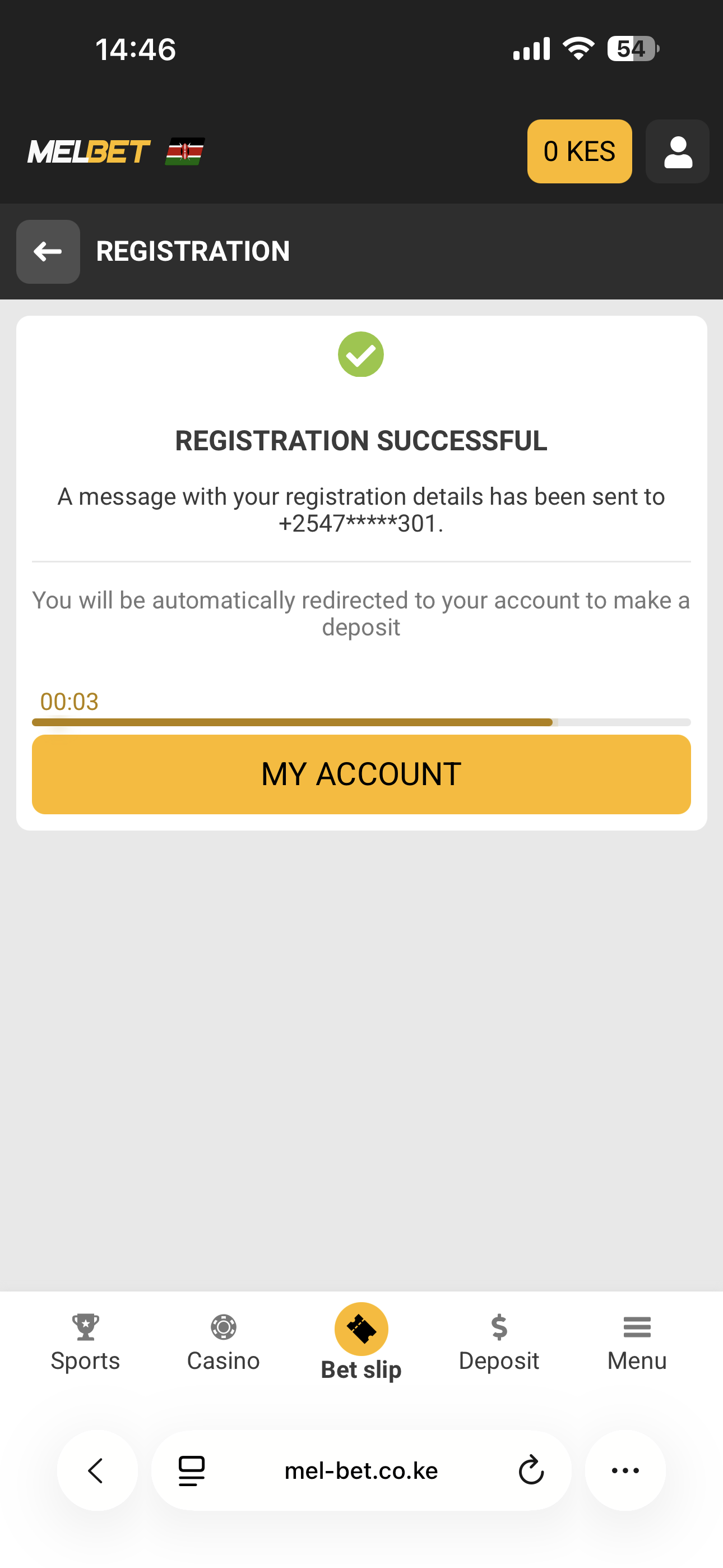723x1568 pixels.
Task: Tap the 0 KES balance button
Action: 579,151
